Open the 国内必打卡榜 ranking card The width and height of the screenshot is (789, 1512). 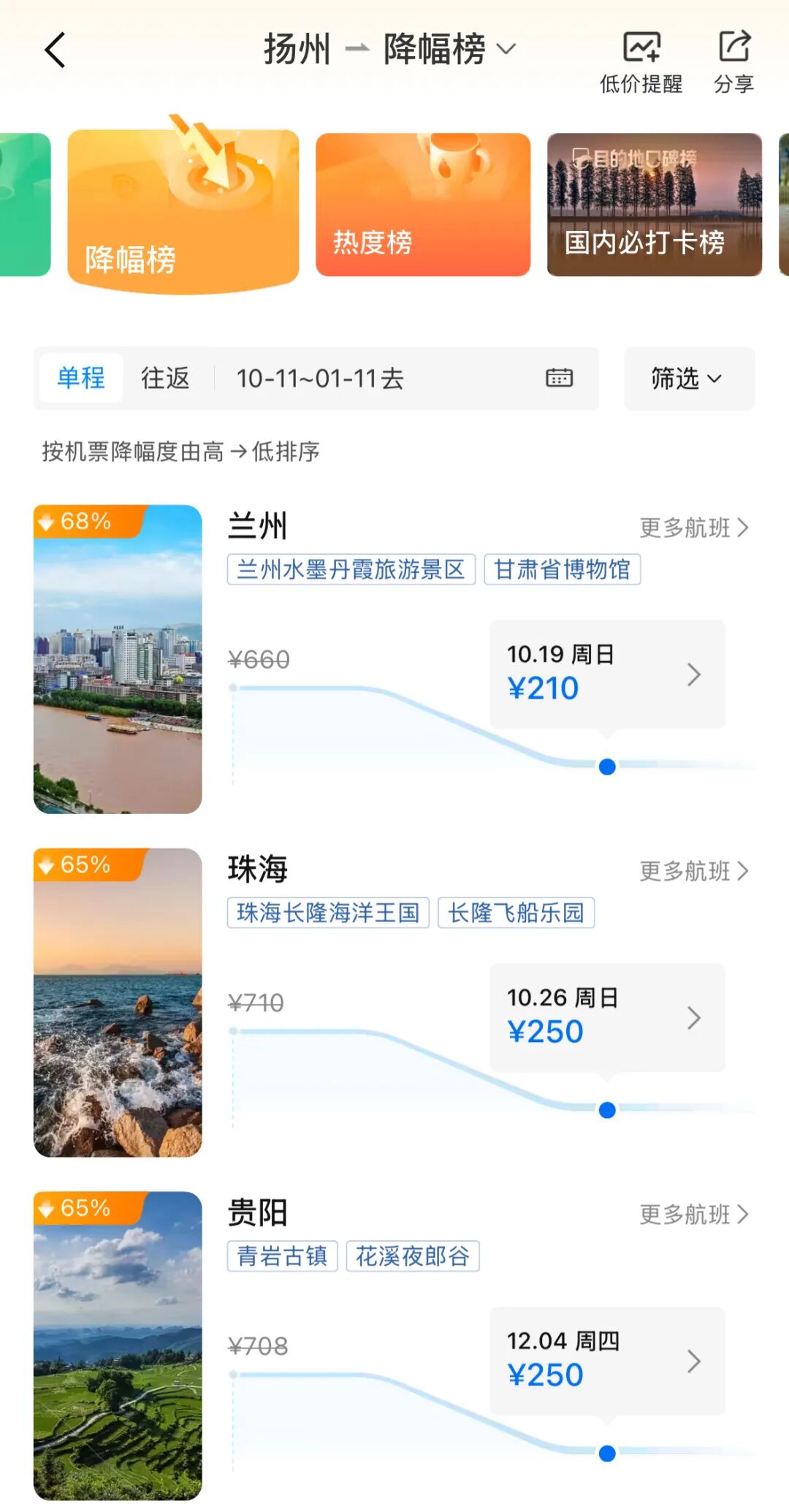[x=654, y=205]
